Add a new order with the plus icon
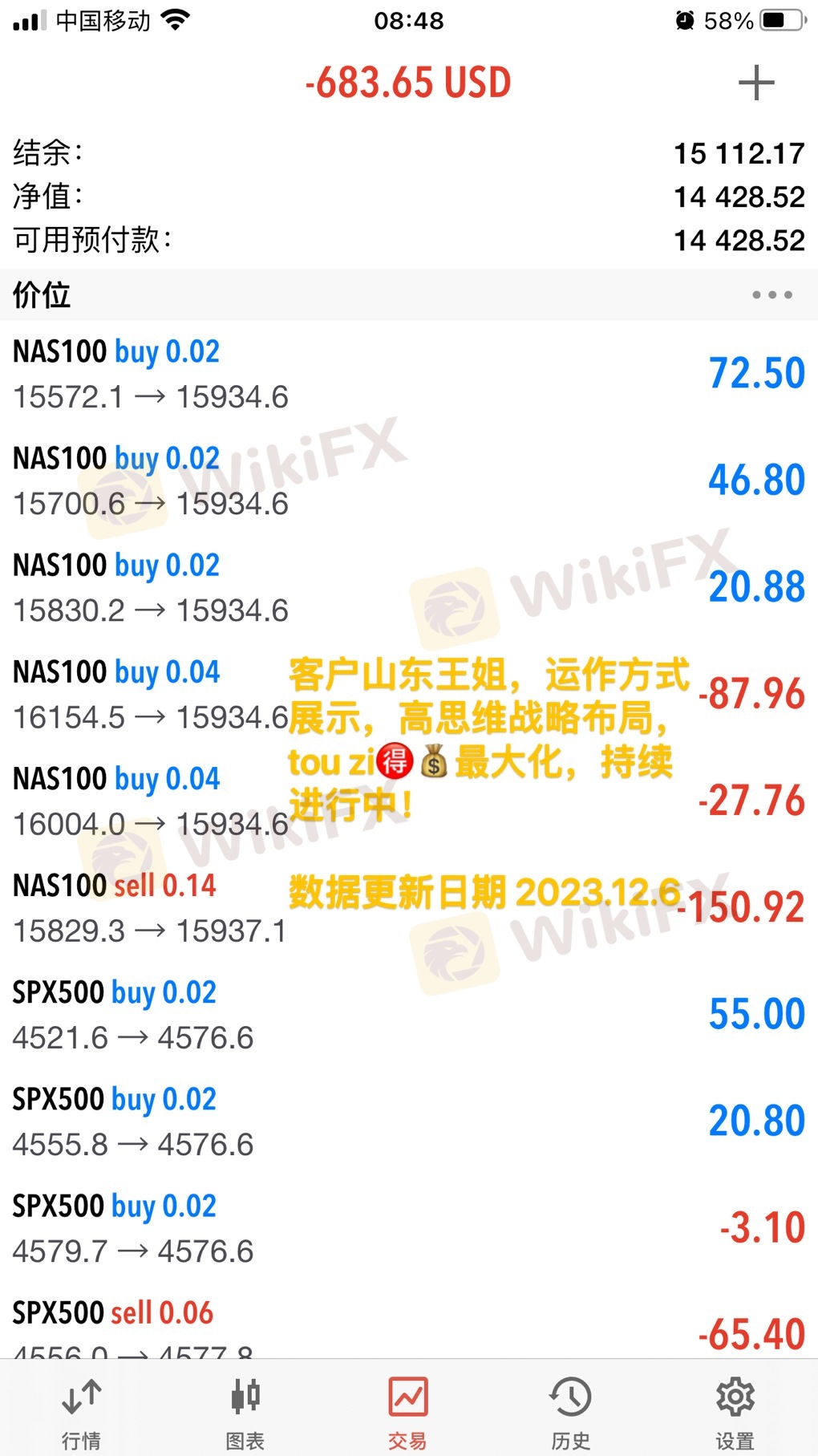The width and height of the screenshot is (818, 1456). coord(755,83)
